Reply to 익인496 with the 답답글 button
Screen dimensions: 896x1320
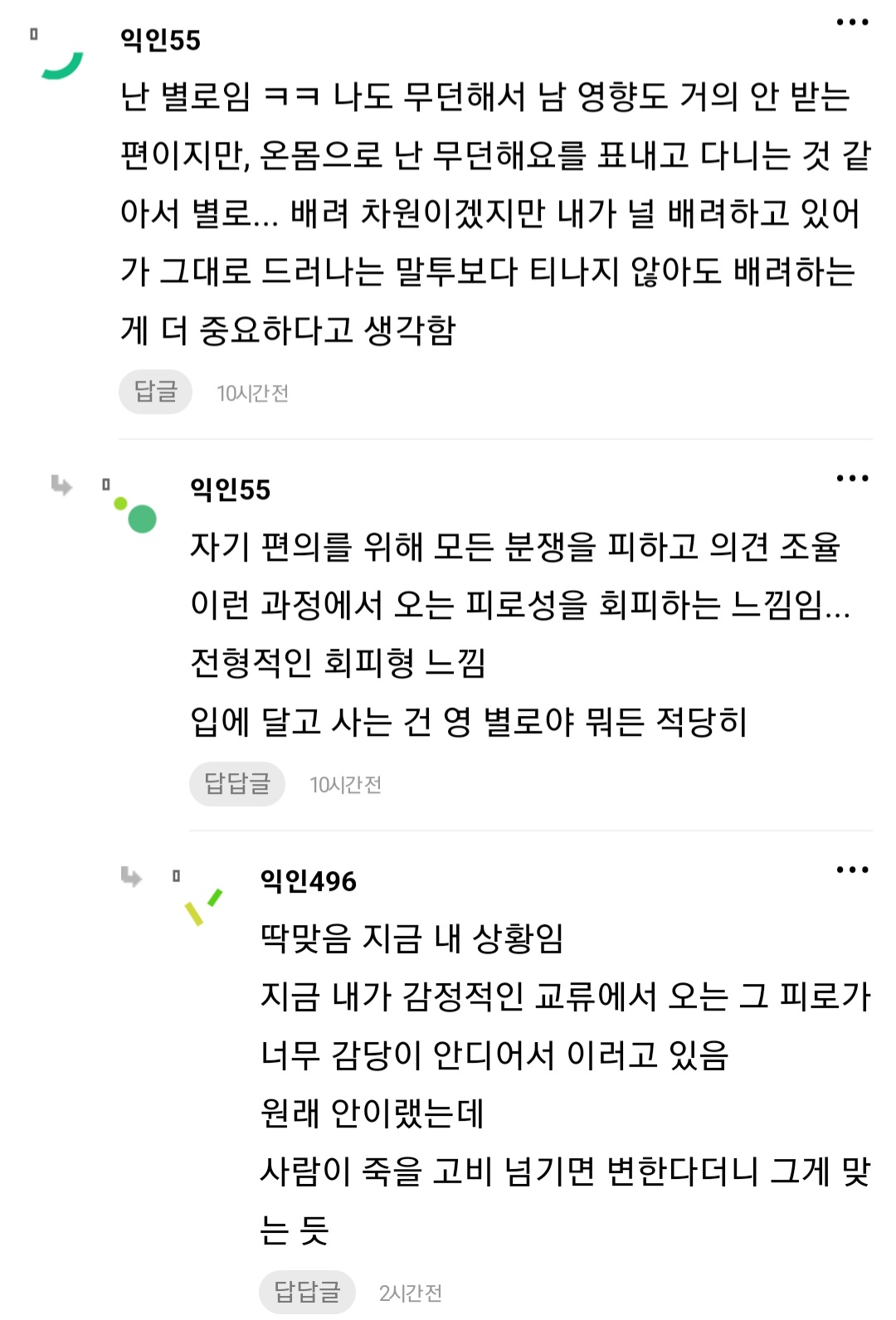[307, 1292]
